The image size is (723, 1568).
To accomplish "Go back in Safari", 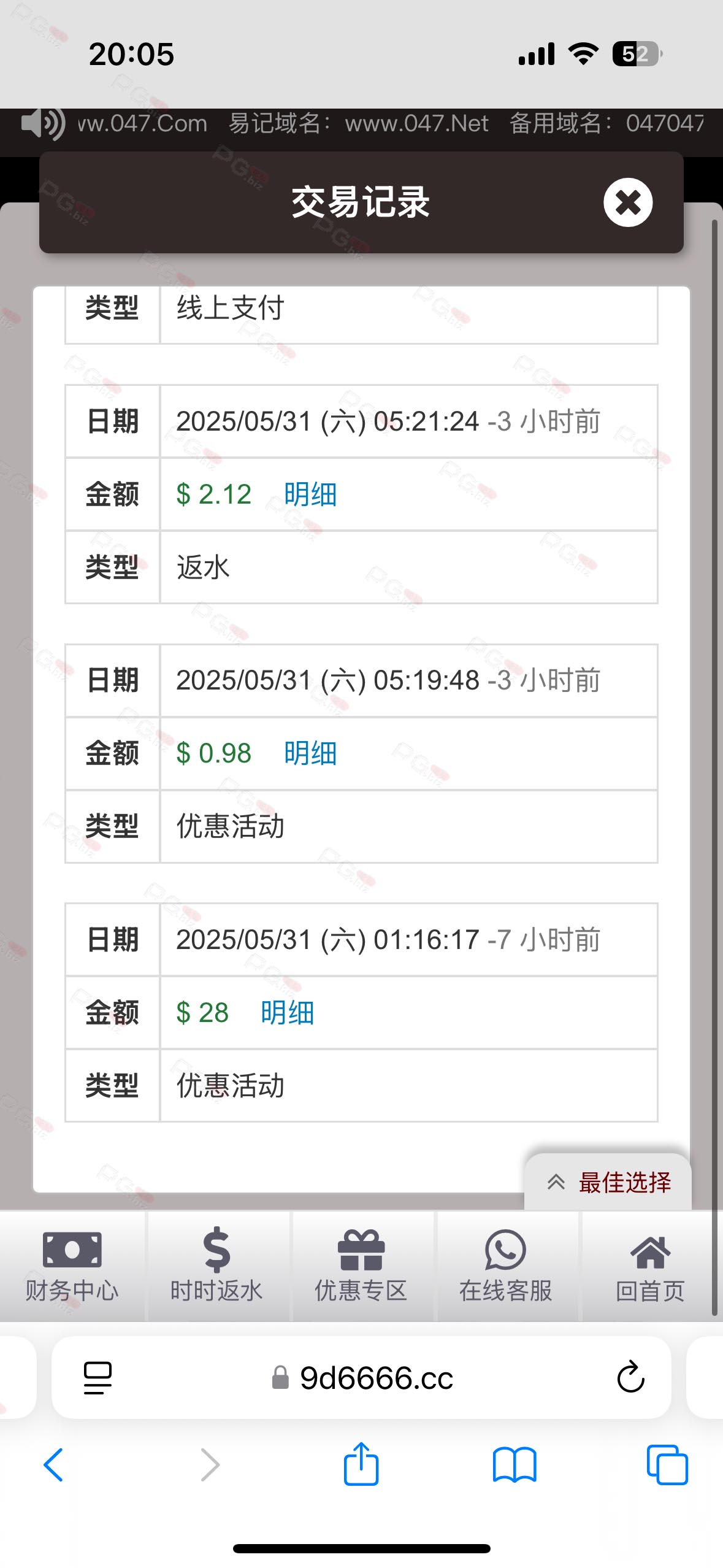I will tap(53, 1465).
